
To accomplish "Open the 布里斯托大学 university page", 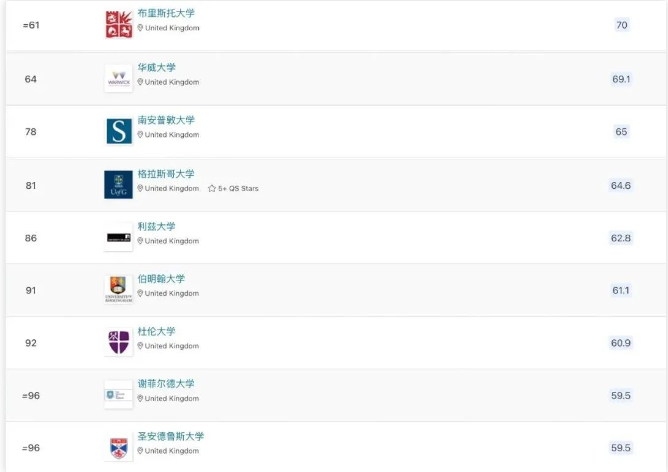I will coord(166,14).
